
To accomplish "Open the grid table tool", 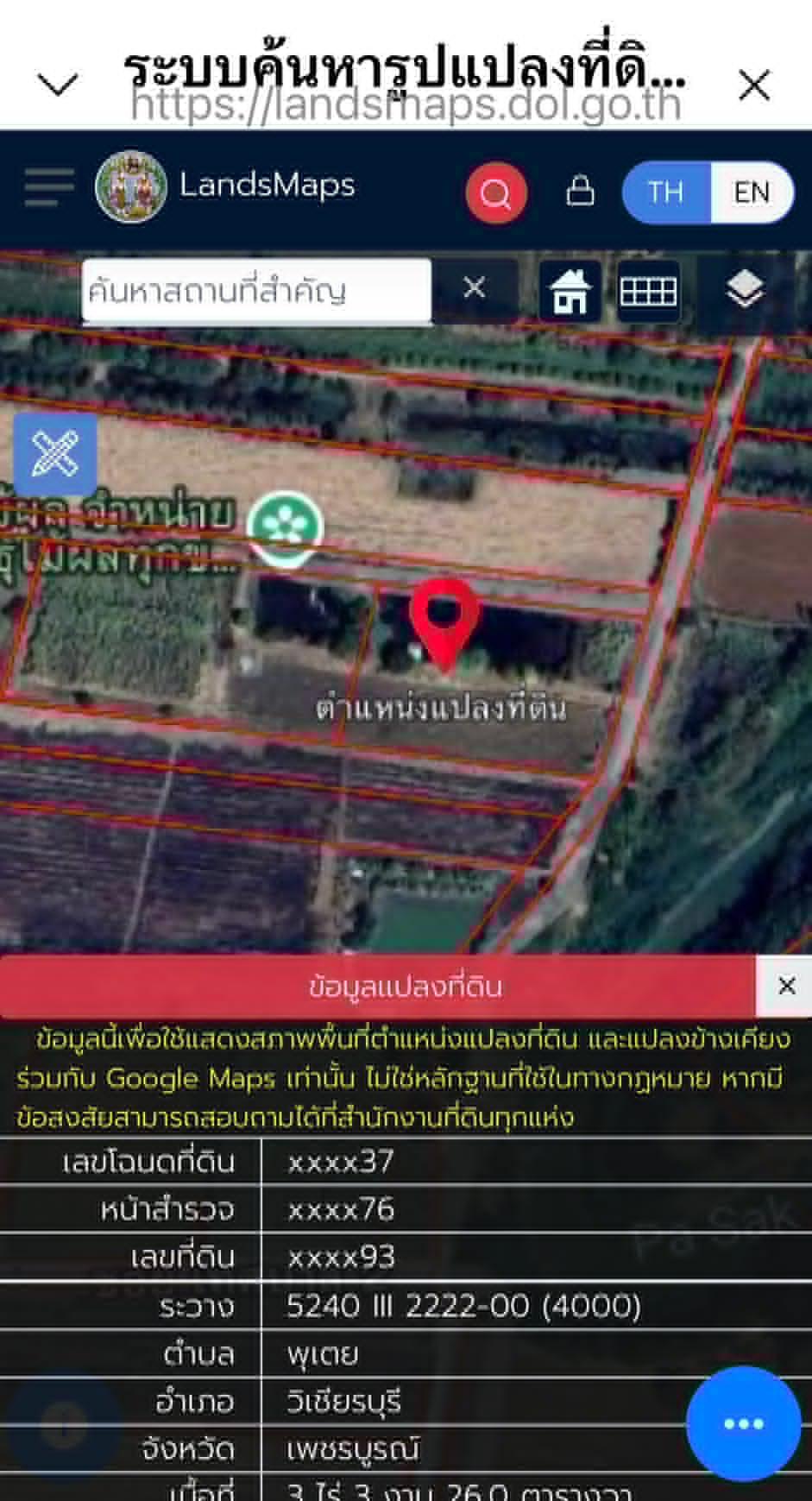I will [648, 291].
